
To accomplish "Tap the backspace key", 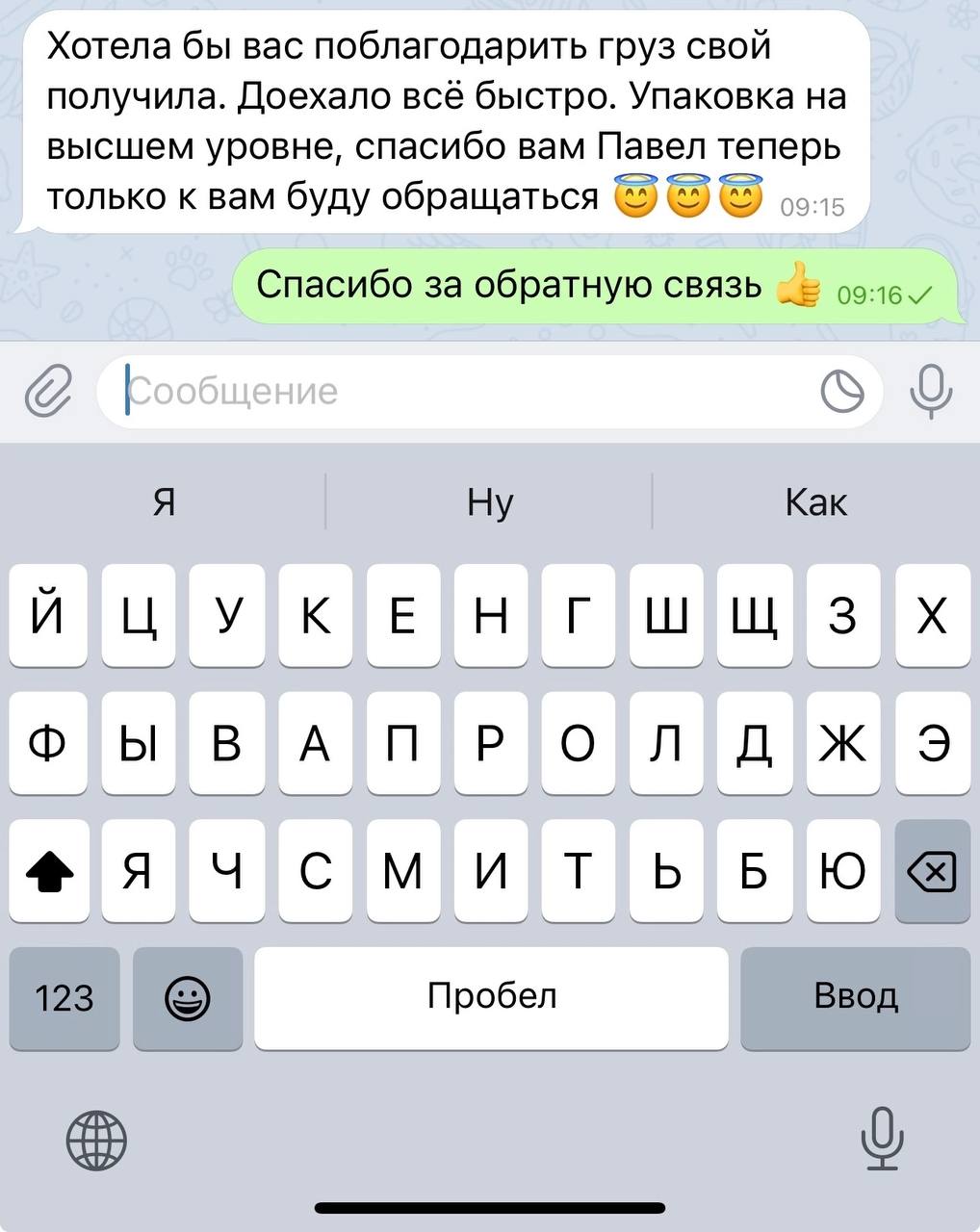I will click(931, 872).
